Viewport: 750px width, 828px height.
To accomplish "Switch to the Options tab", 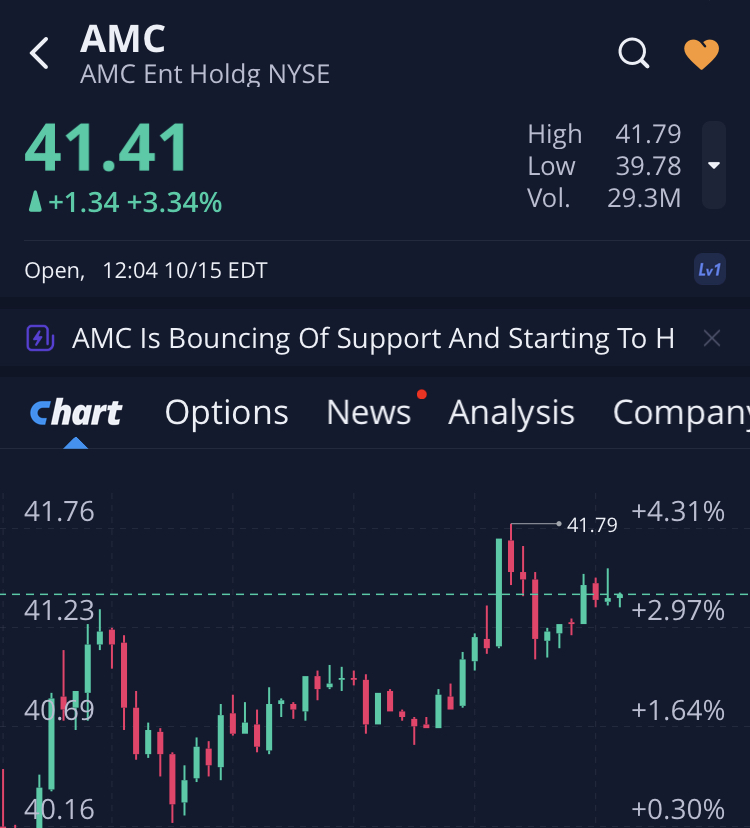I will pos(226,412).
